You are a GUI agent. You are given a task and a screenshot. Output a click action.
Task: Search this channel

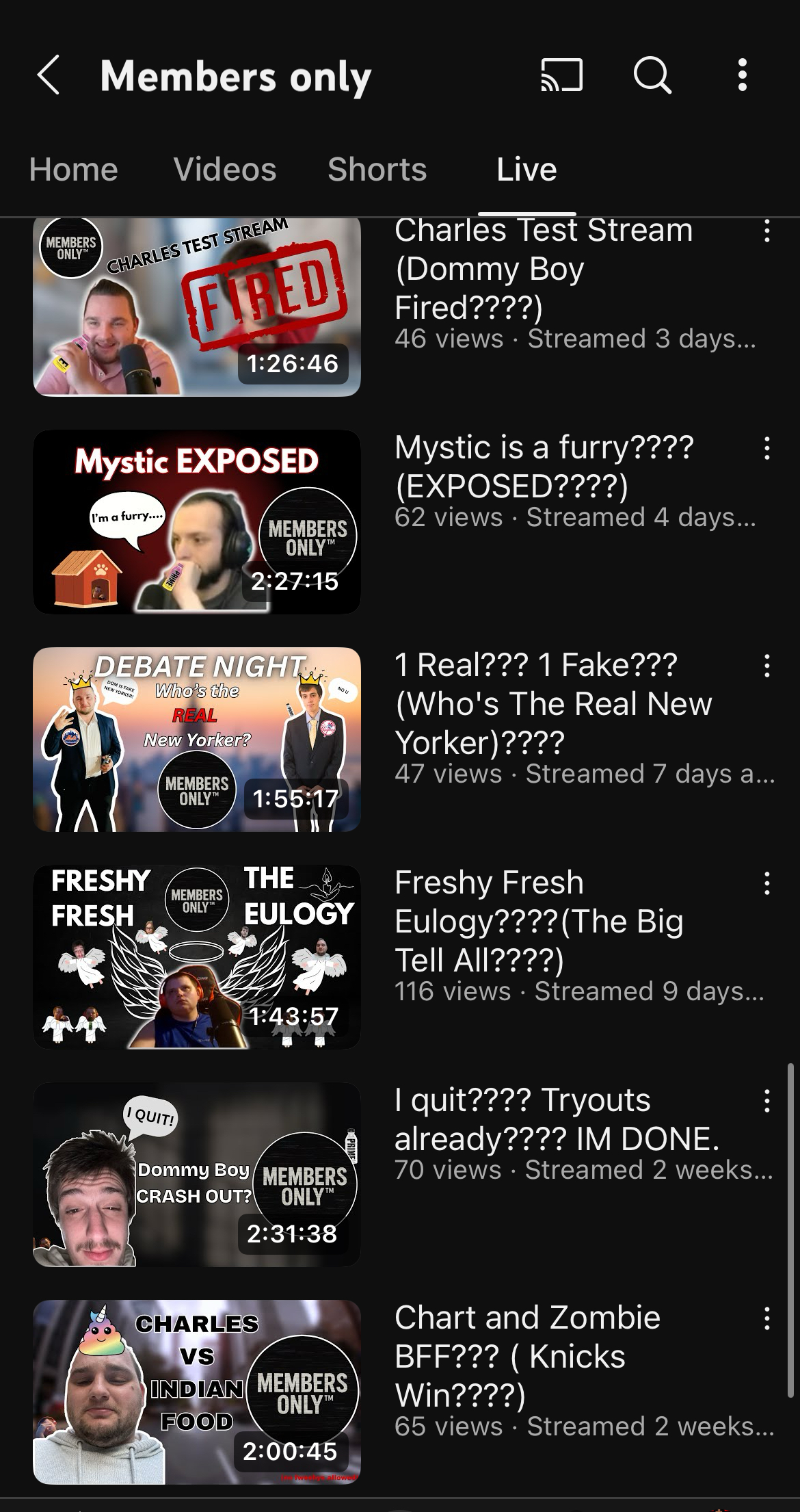(x=652, y=75)
